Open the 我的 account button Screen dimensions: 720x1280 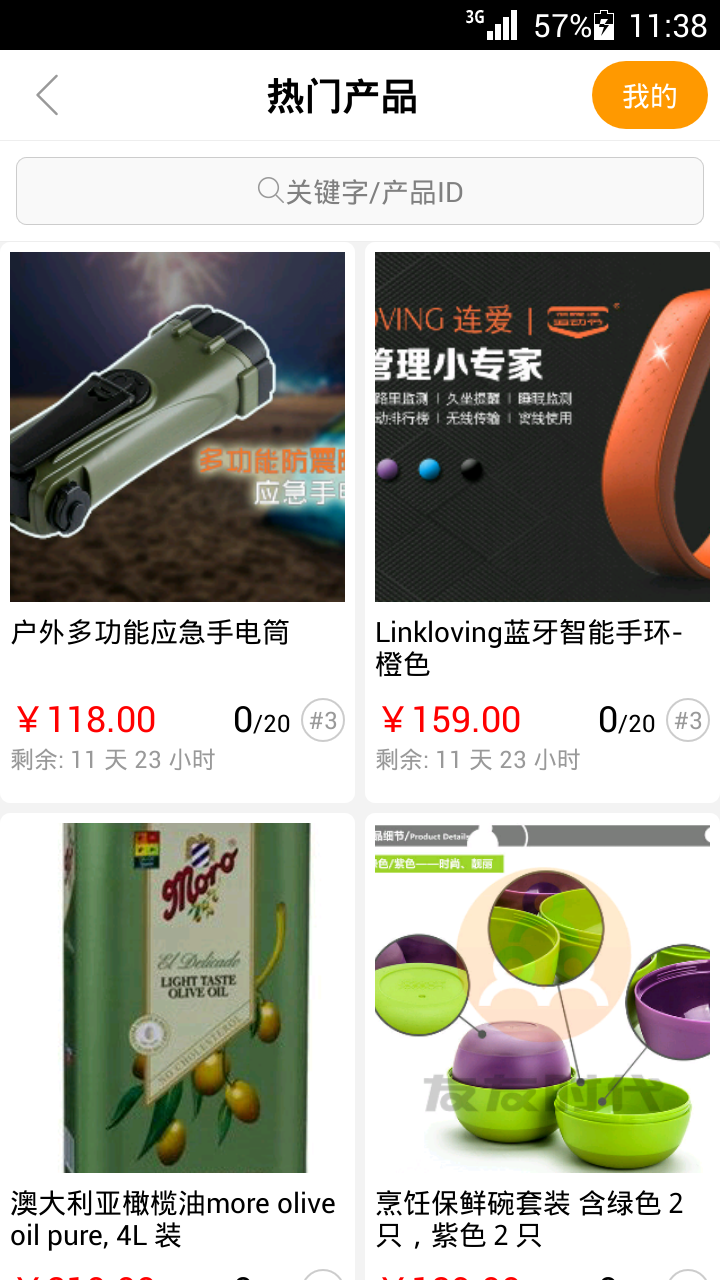click(649, 94)
